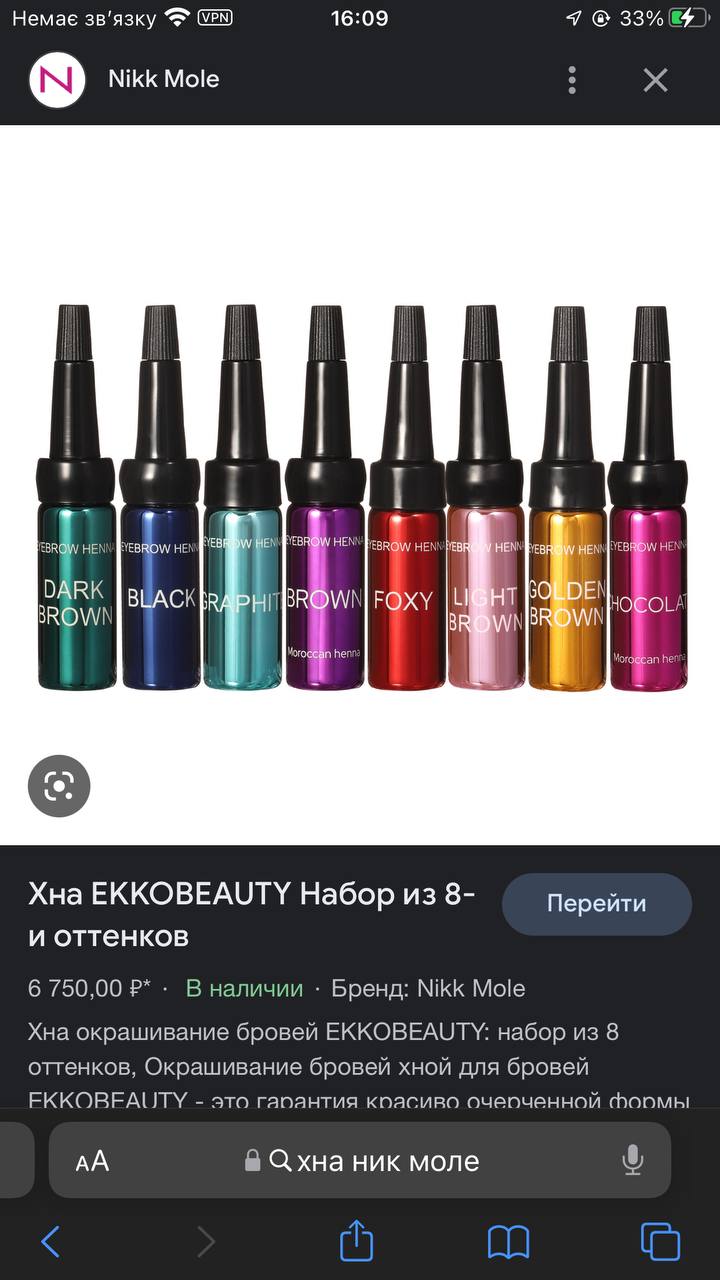The image size is (720, 1280).
Task: Open Safari bookmarks
Action: [508, 1242]
